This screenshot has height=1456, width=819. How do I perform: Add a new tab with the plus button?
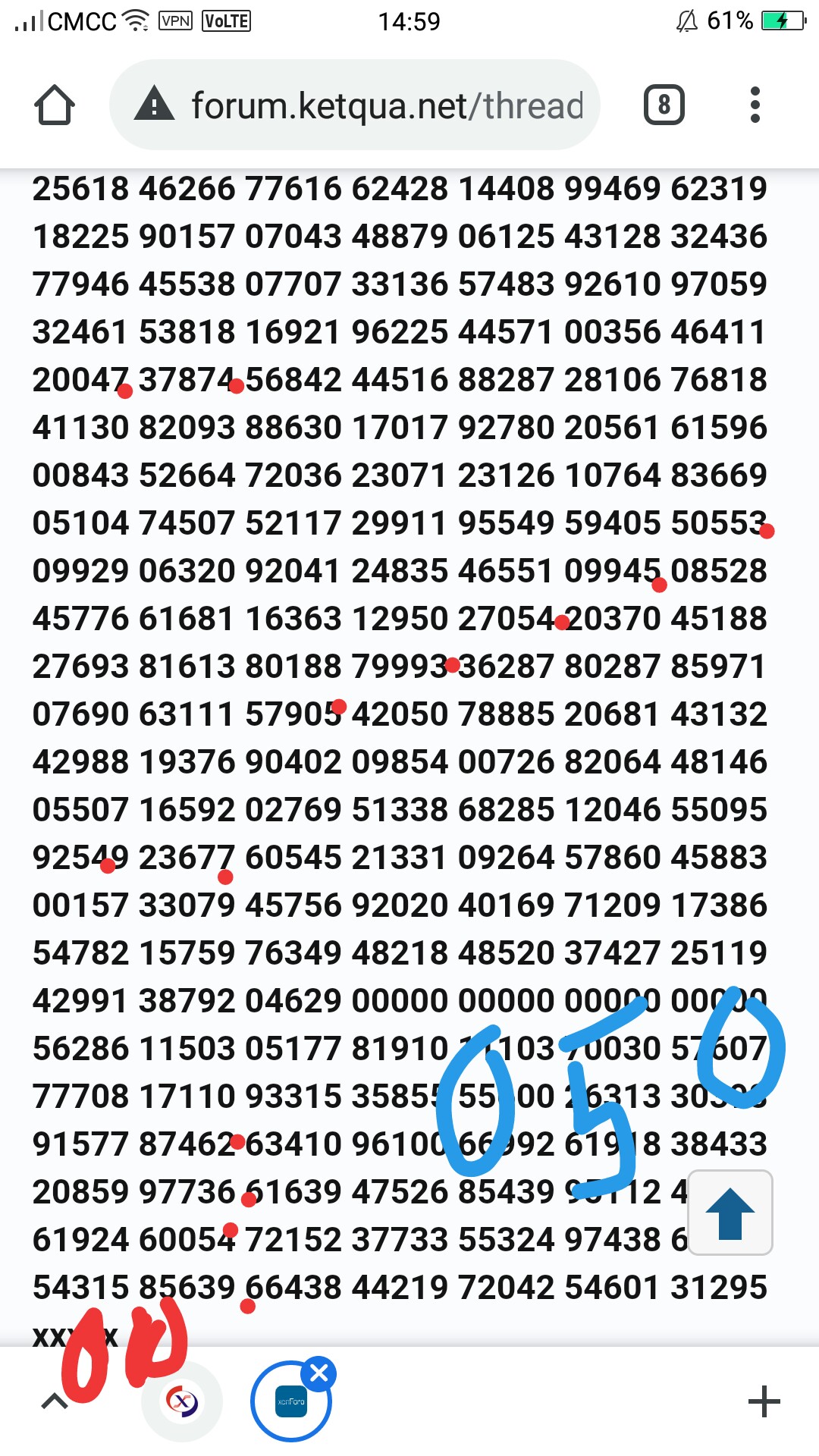(764, 1401)
